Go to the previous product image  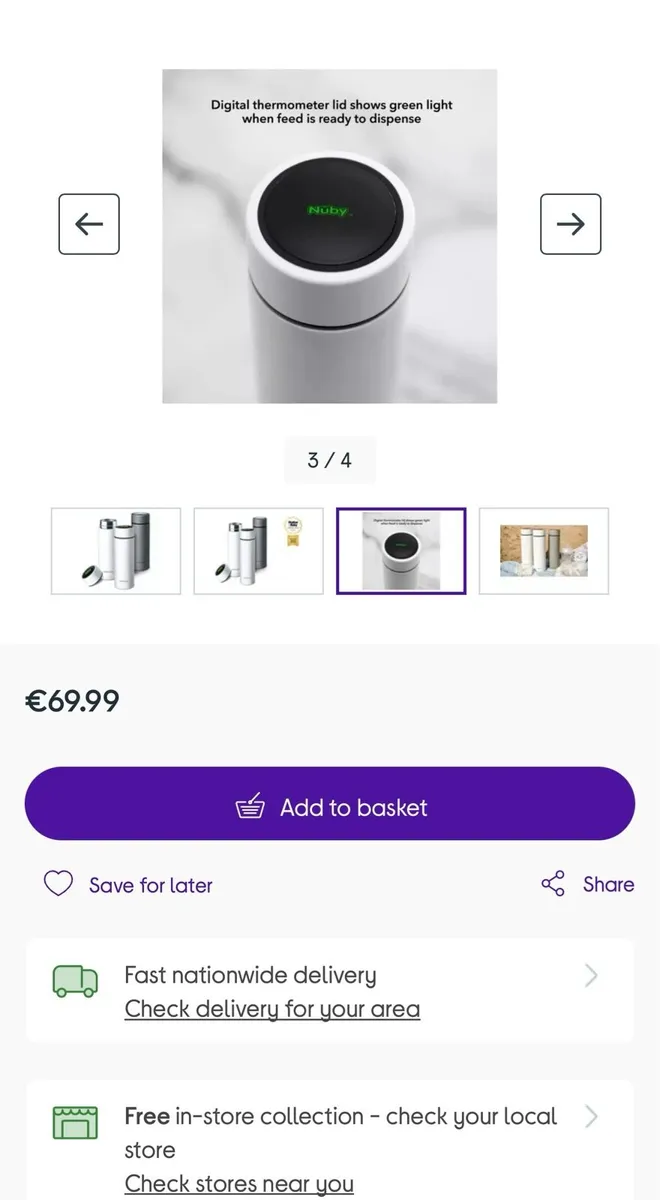89,224
